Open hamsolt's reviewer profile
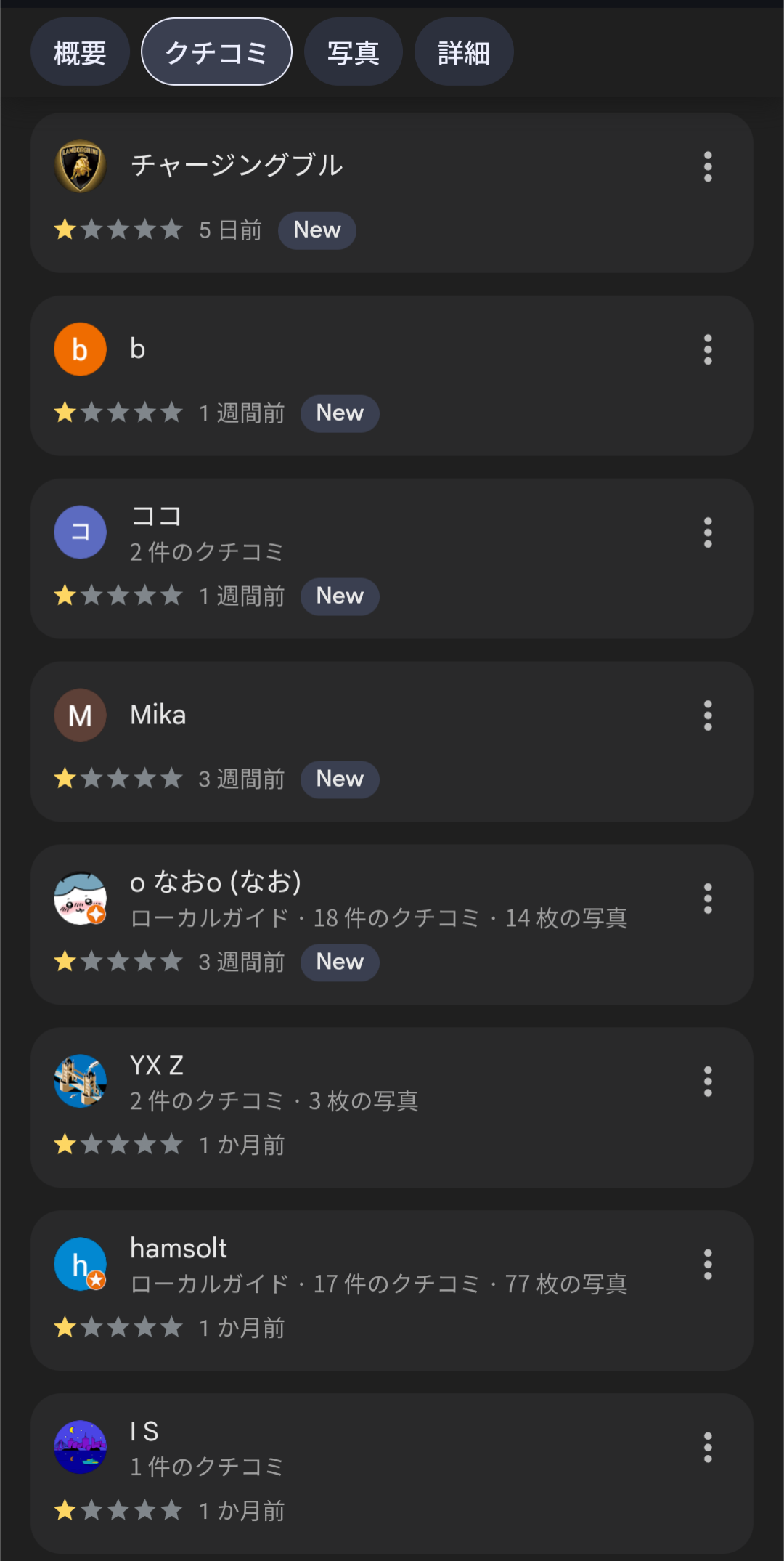784x1561 pixels. point(81,1265)
